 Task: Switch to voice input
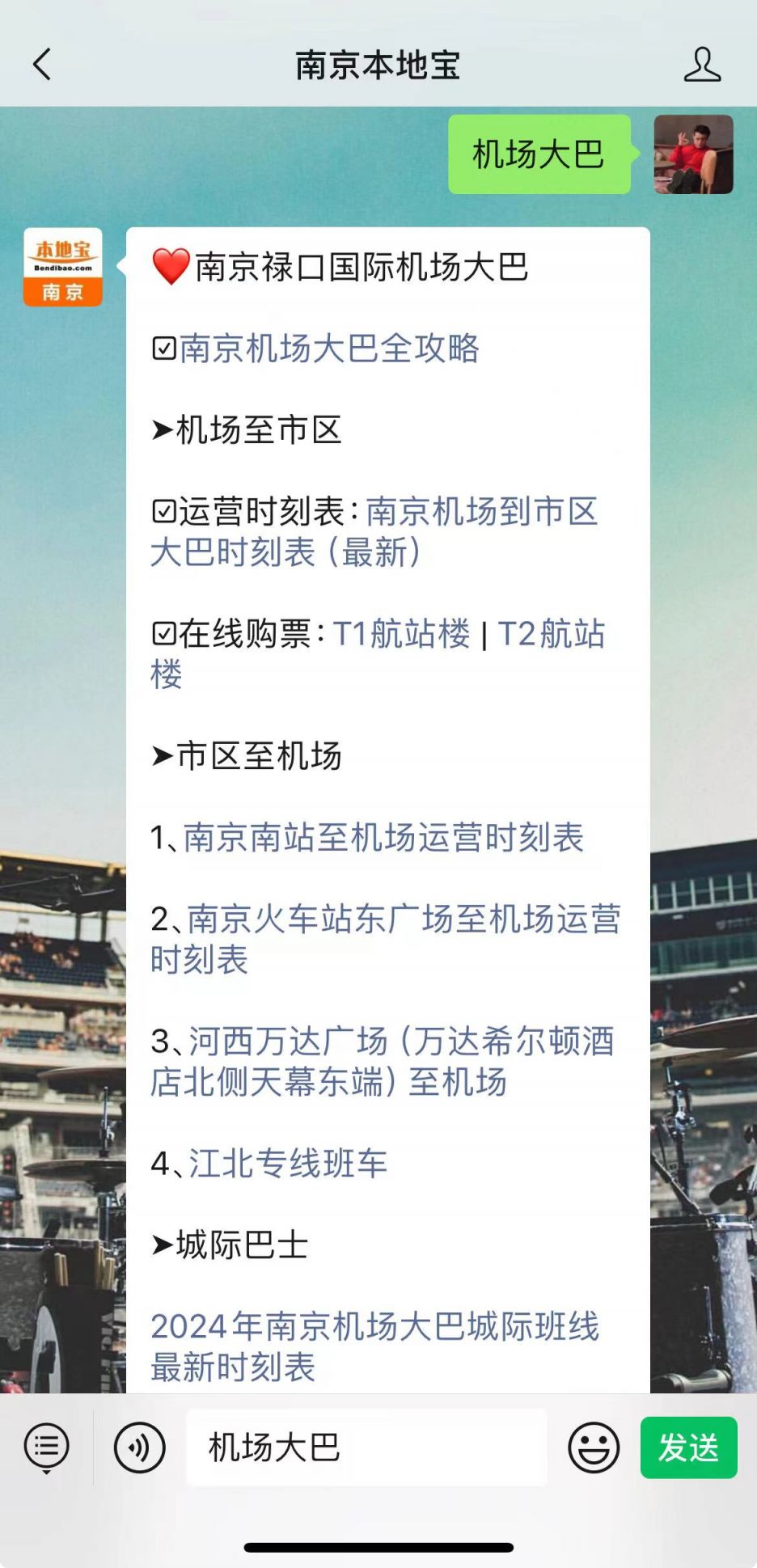(139, 1447)
